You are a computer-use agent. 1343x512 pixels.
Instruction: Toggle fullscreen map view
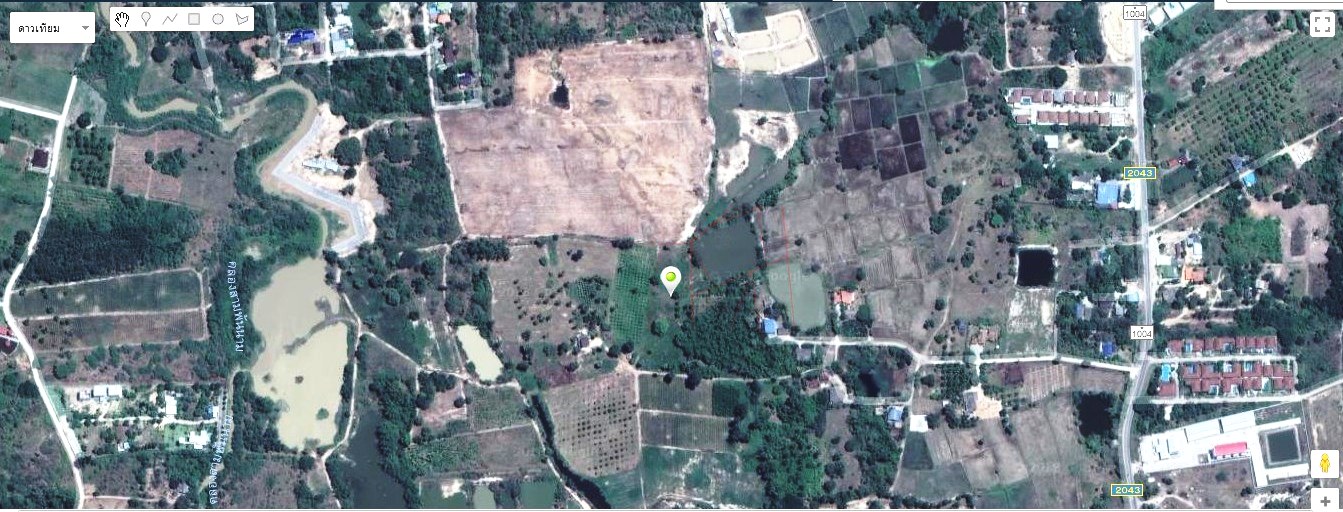[x=1323, y=25]
